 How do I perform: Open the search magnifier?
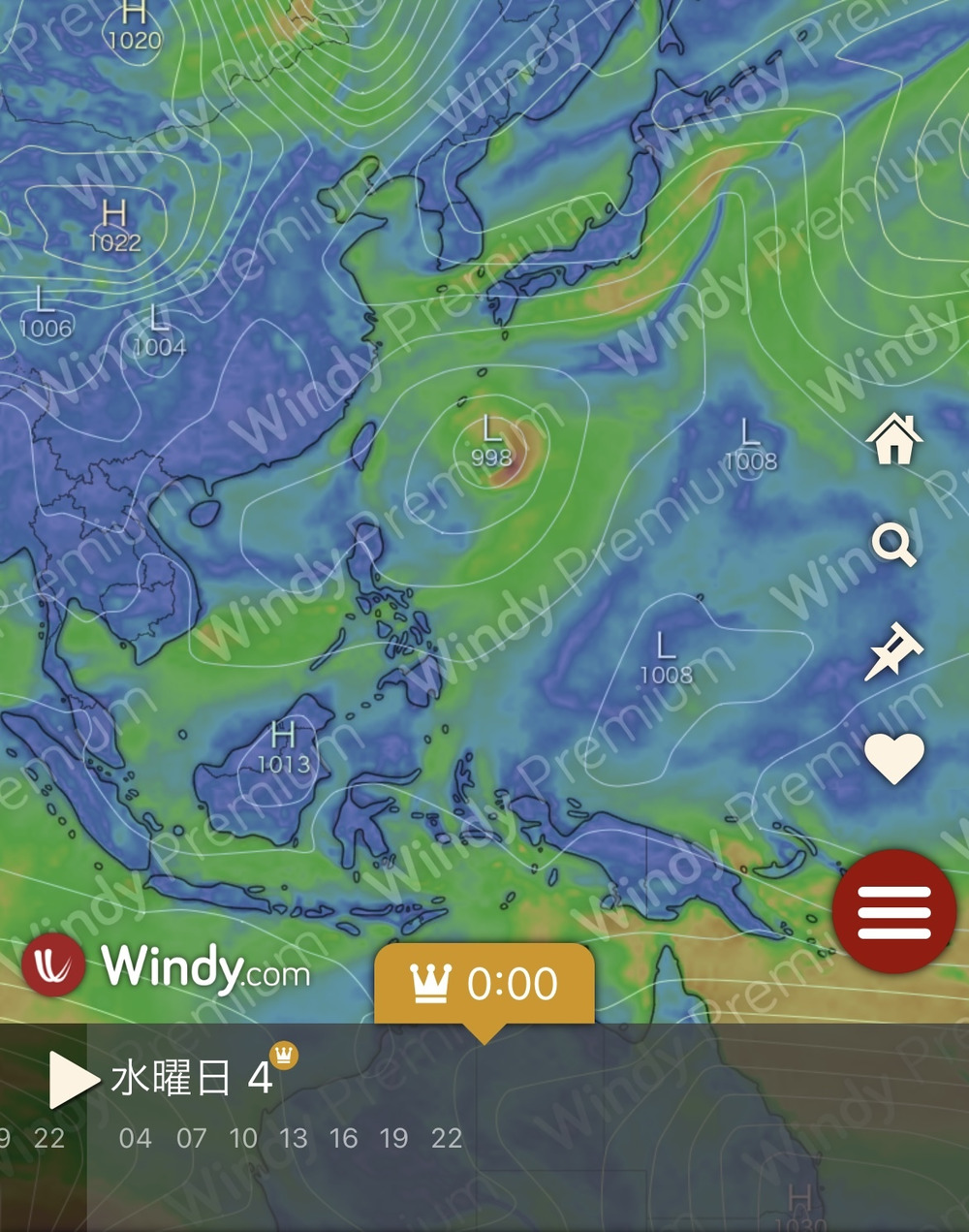(x=893, y=544)
